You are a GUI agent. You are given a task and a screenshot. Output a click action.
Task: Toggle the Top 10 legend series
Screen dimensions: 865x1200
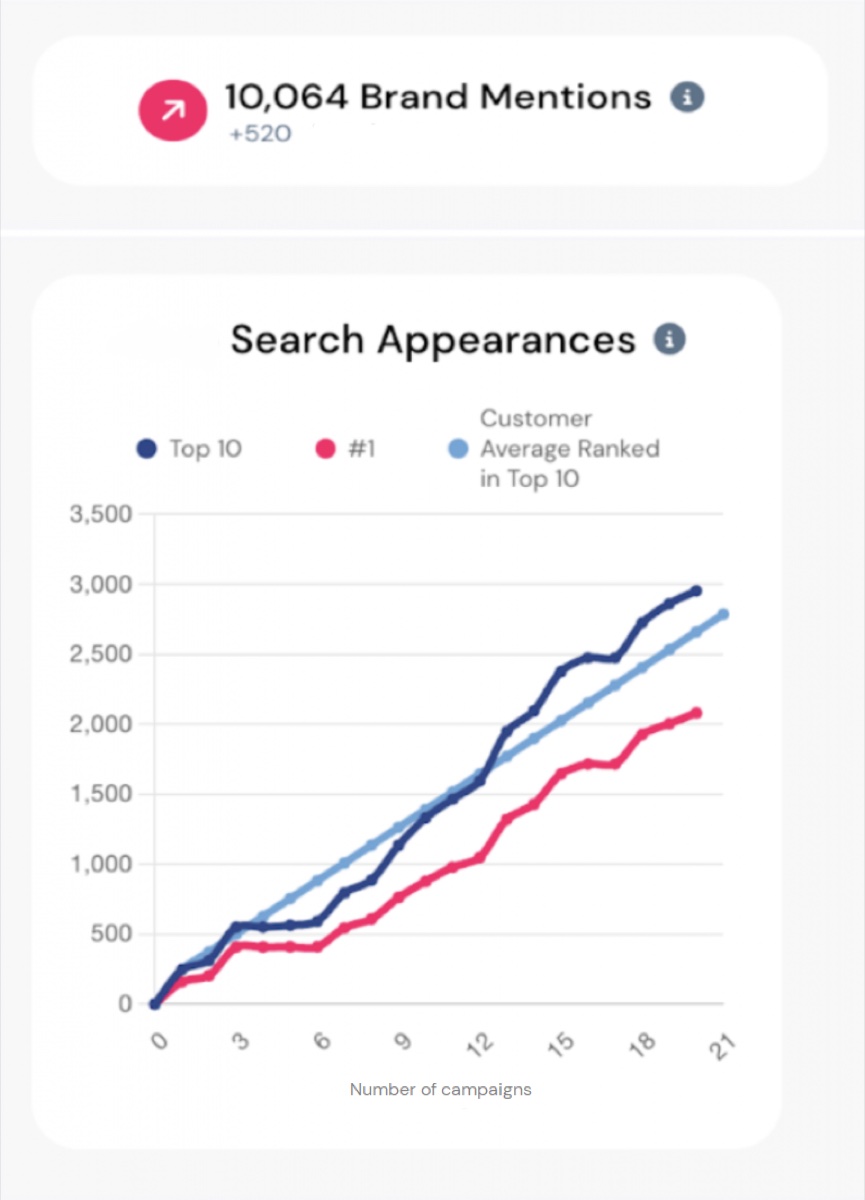point(189,449)
